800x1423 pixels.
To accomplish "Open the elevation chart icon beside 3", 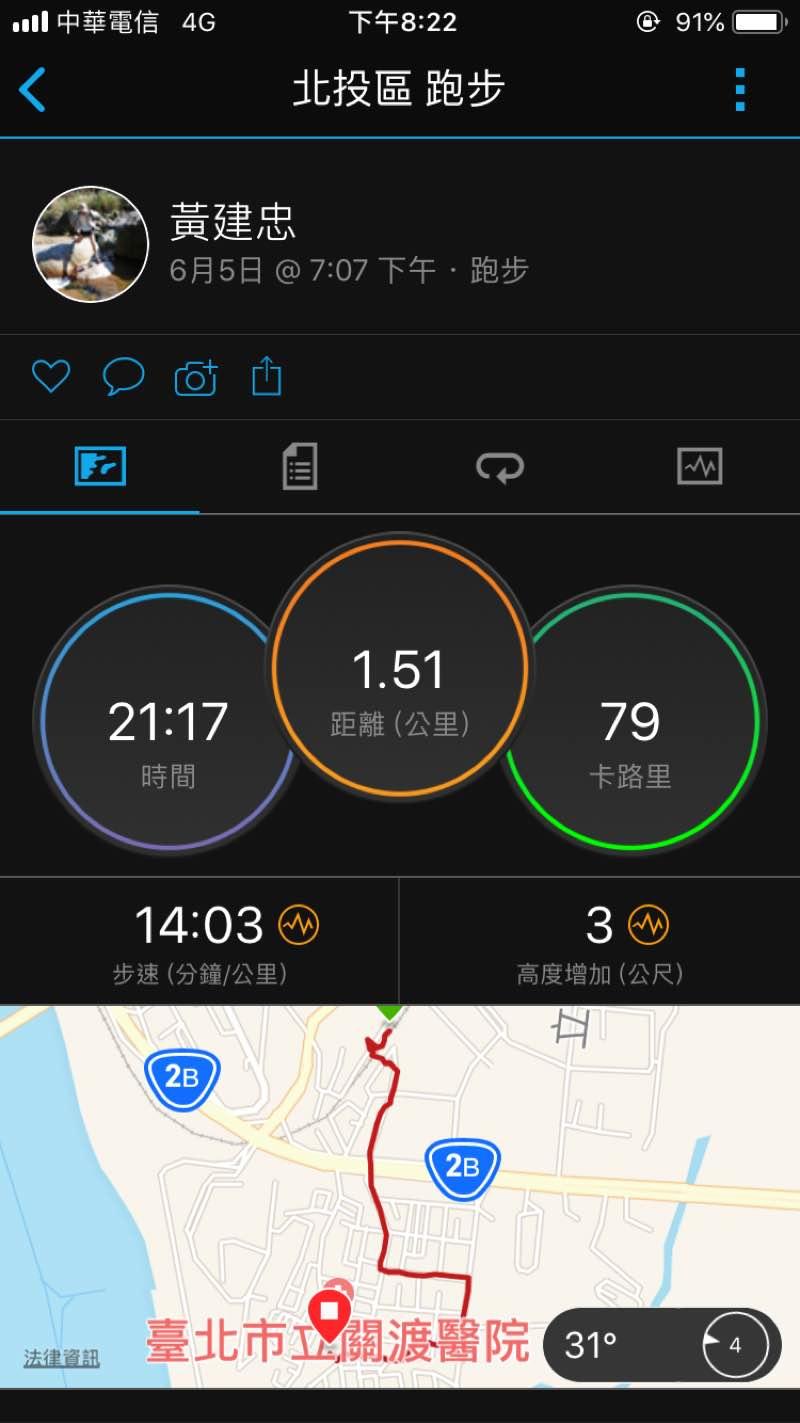I will tap(648, 925).
